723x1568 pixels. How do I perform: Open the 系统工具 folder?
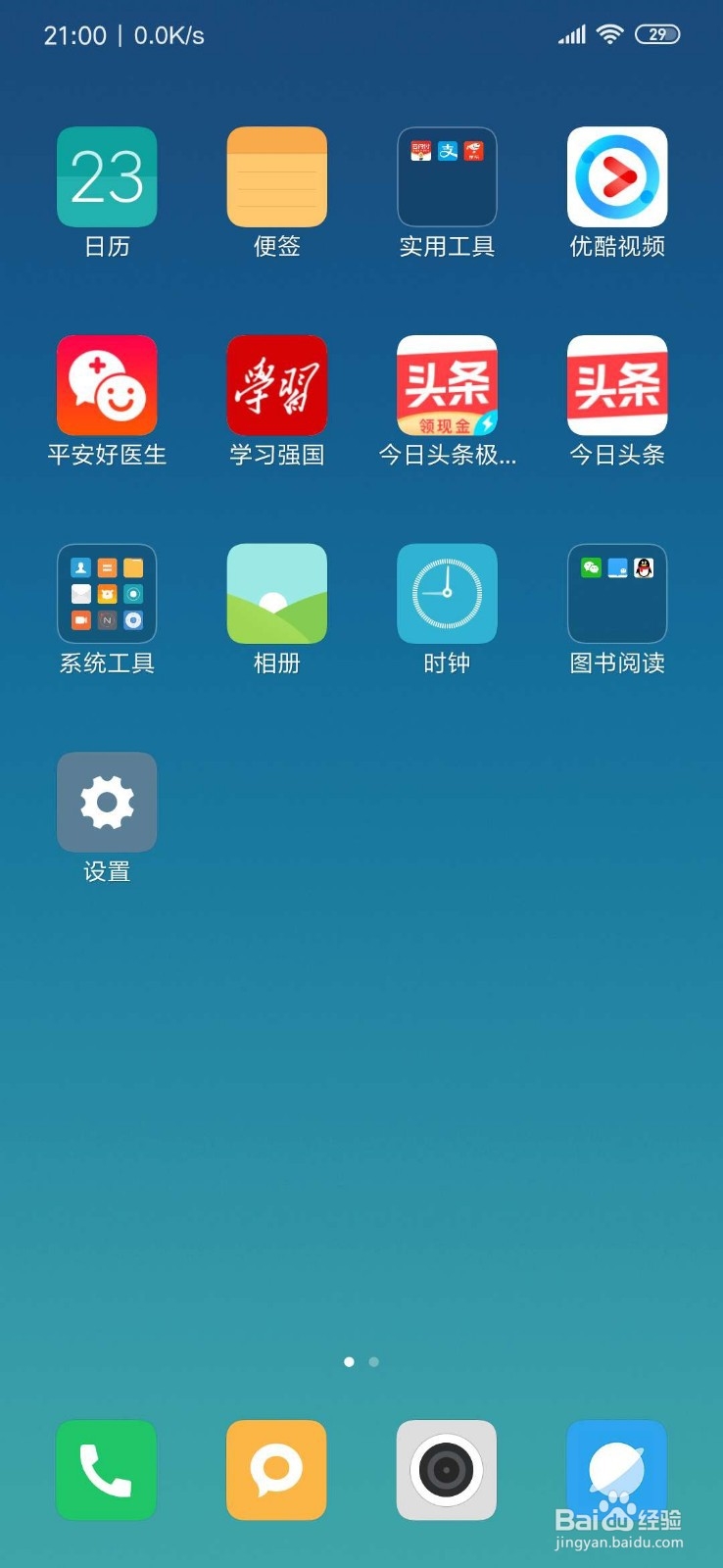(107, 593)
